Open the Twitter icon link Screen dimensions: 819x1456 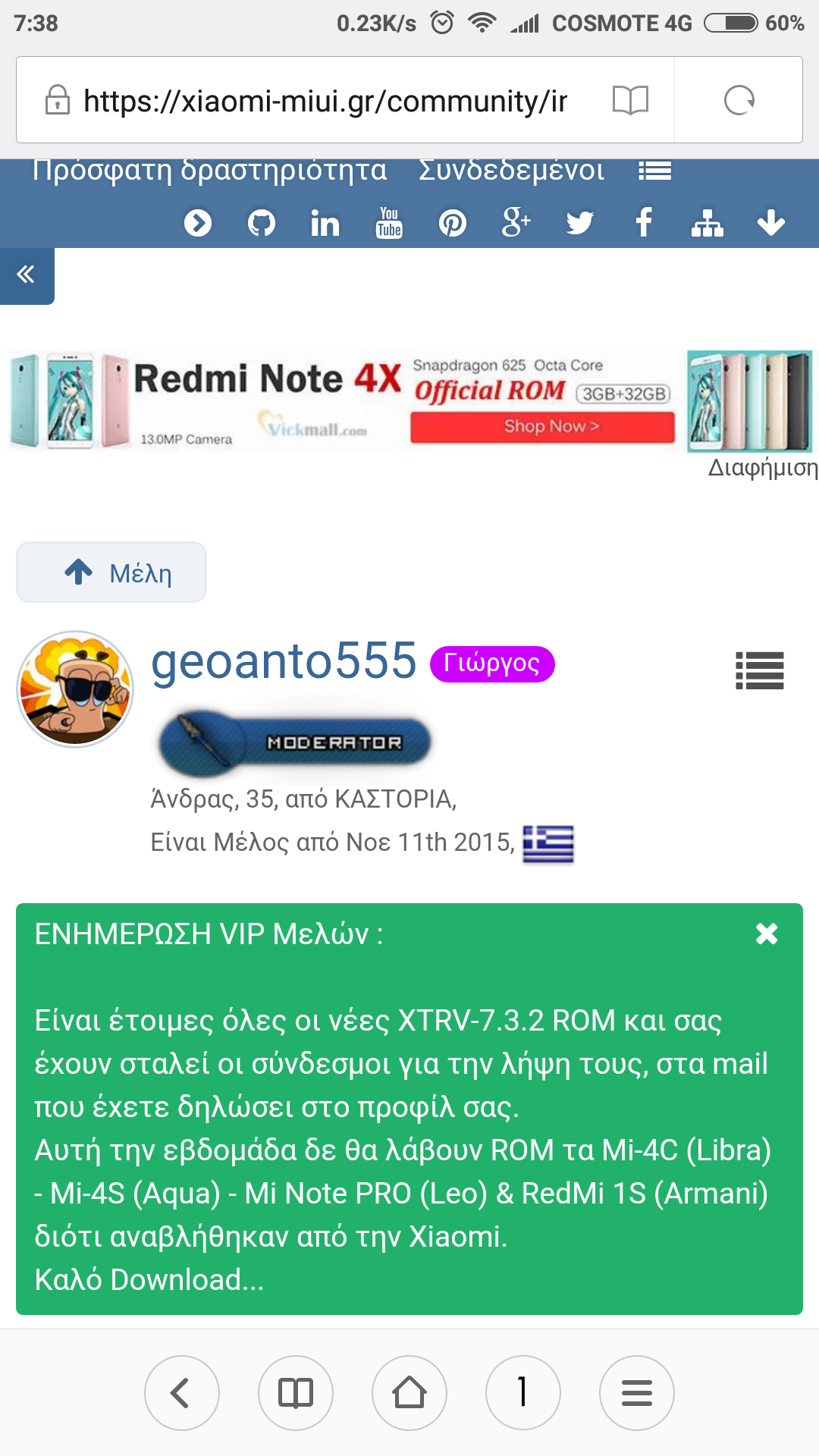tap(579, 223)
